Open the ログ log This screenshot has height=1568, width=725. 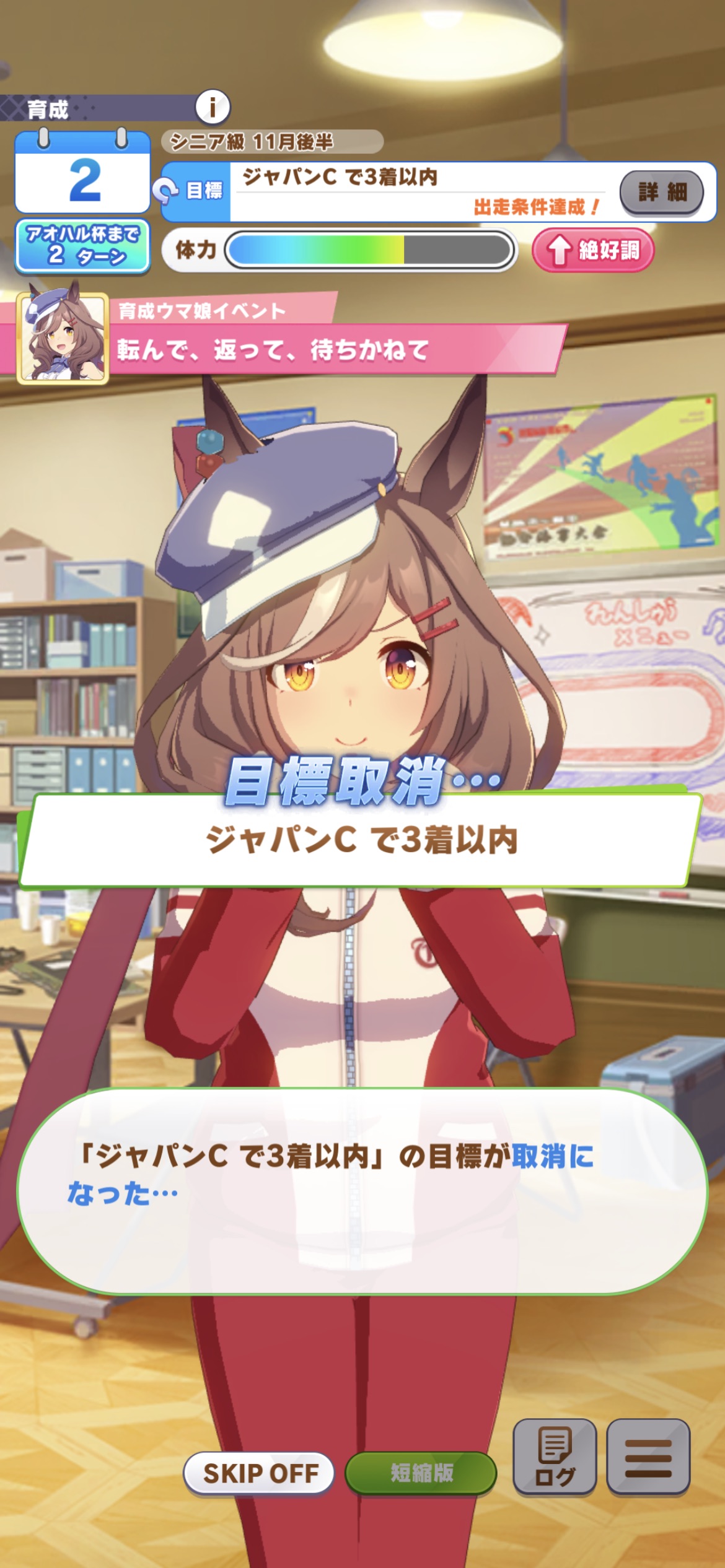click(x=555, y=1457)
